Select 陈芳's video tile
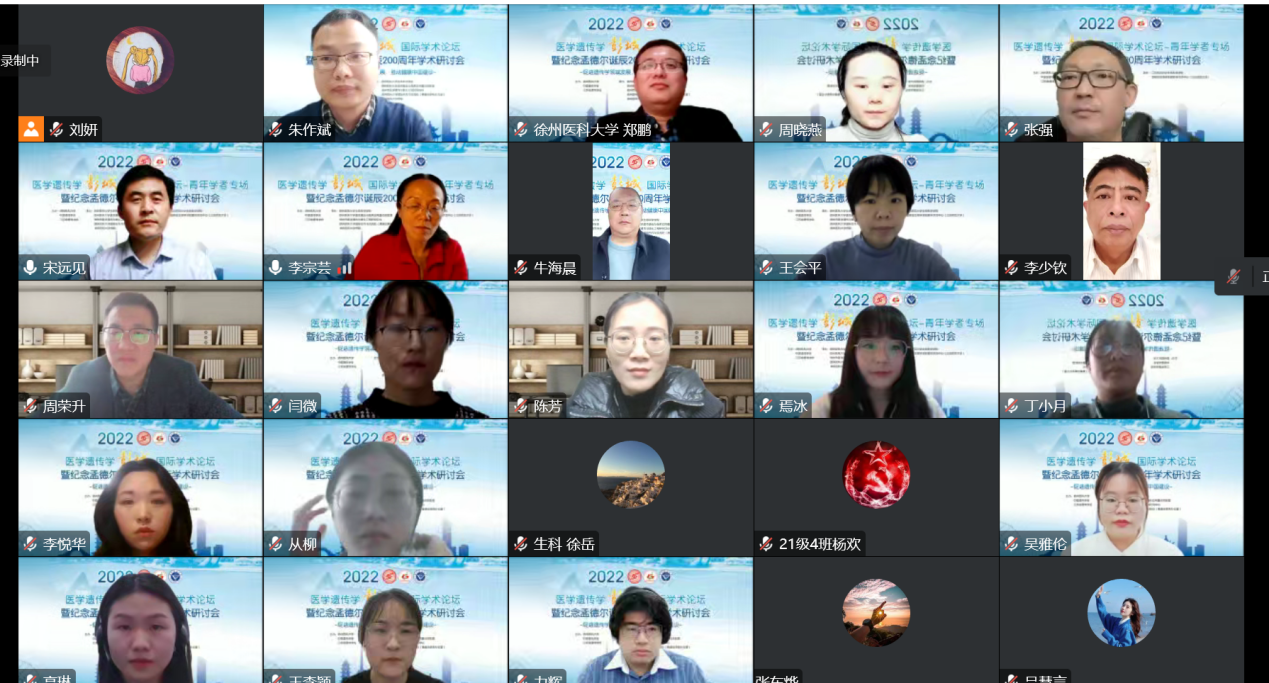 [630, 349]
